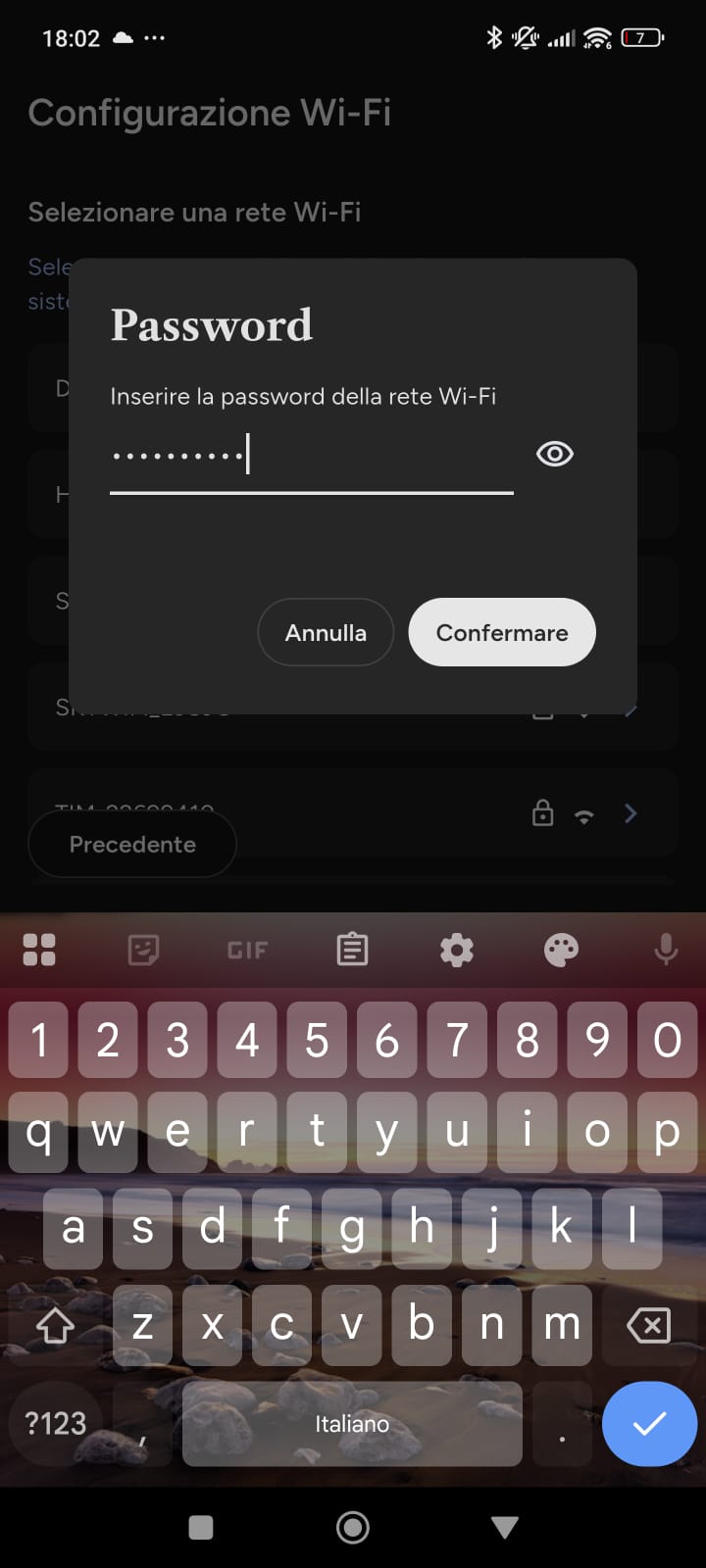Open the keyboard GIF panel
The image size is (706, 1568).
click(x=247, y=950)
